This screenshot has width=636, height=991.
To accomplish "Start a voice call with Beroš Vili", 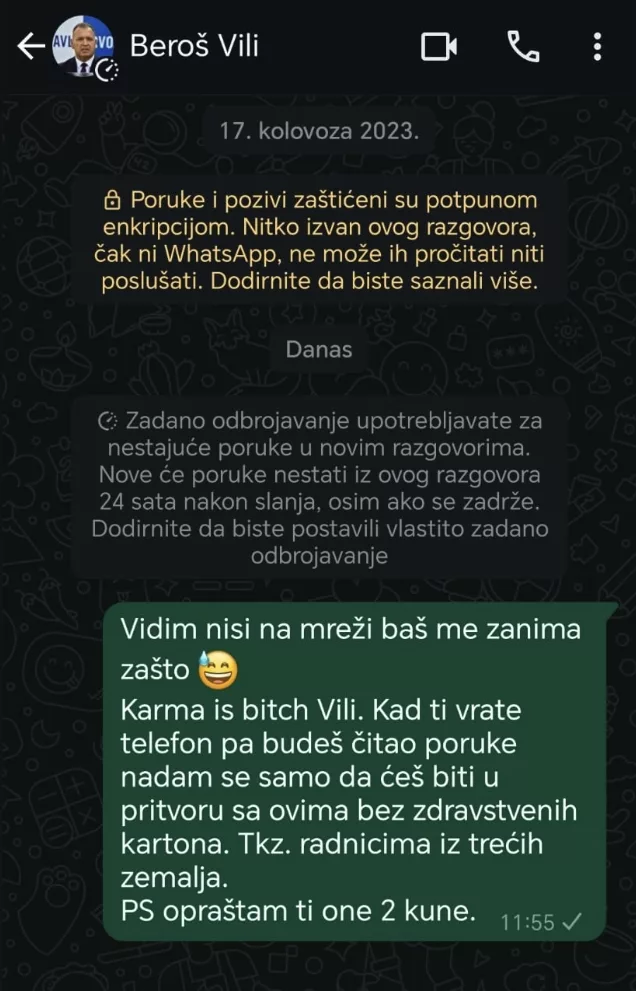I will 522,46.
